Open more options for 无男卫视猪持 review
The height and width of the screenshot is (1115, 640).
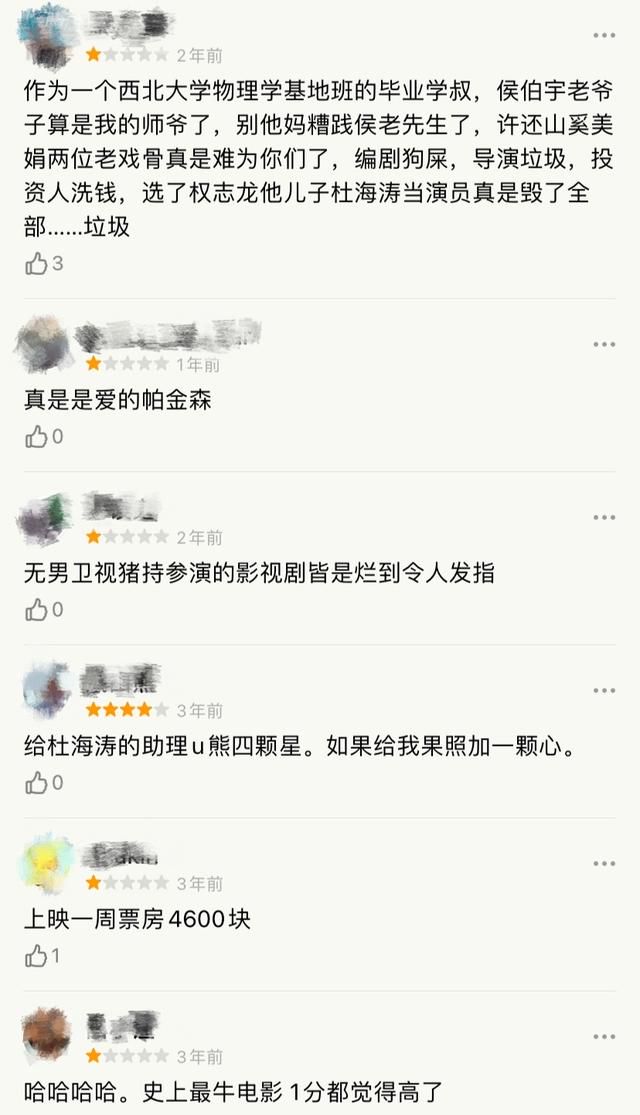pos(604,517)
